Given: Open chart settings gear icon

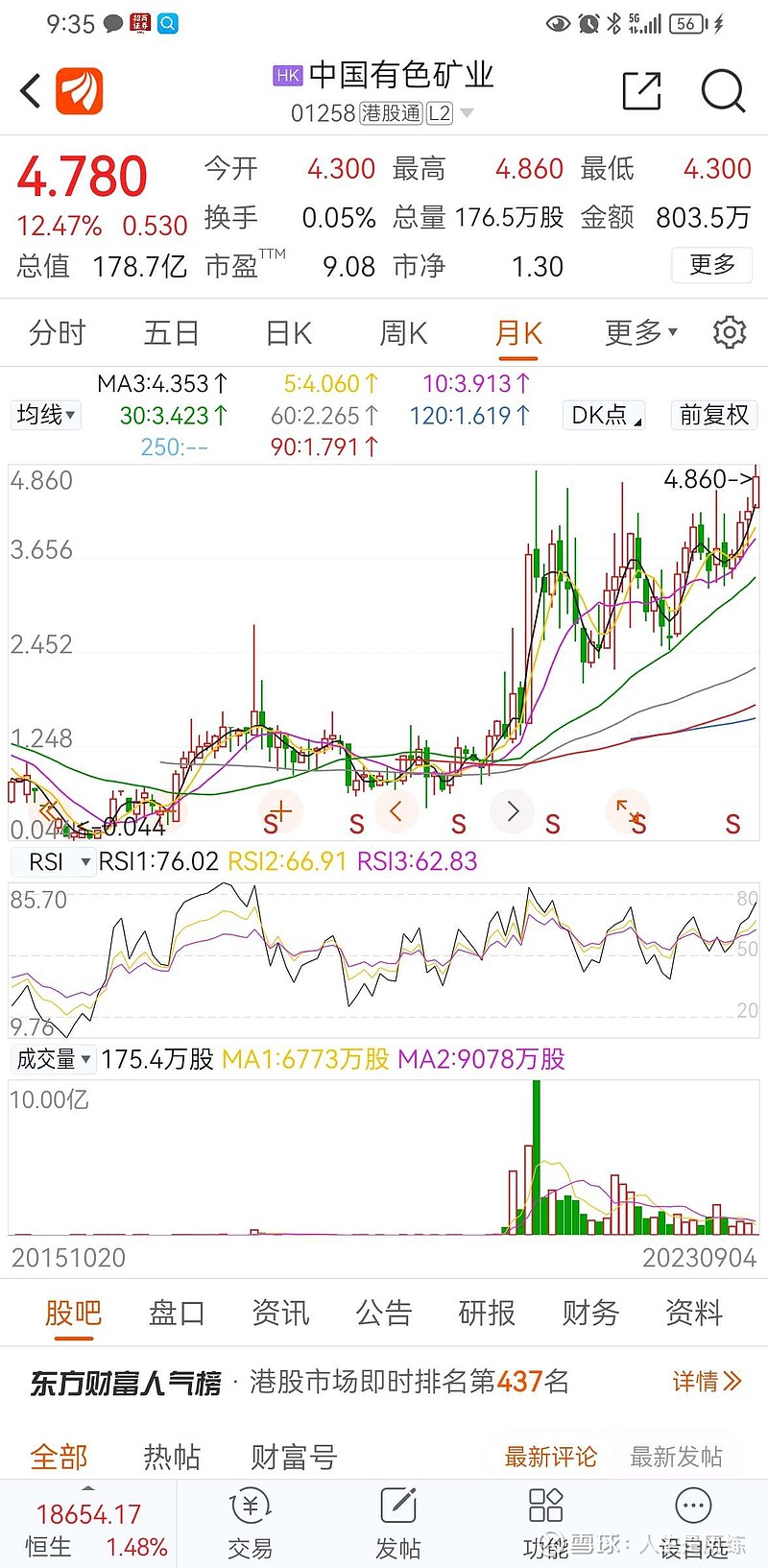Looking at the screenshot, I should coord(730,332).
